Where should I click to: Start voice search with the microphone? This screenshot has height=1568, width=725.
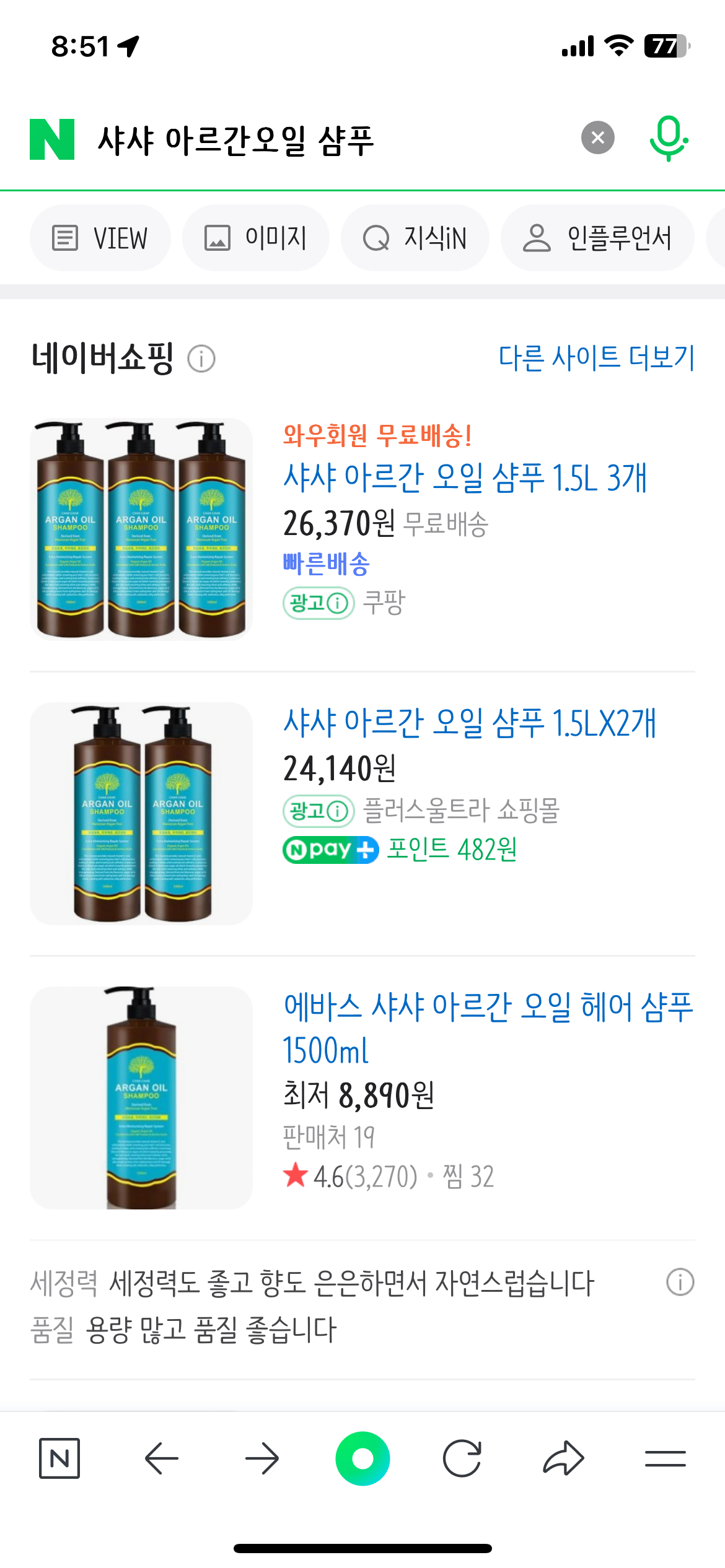pos(668,138)
